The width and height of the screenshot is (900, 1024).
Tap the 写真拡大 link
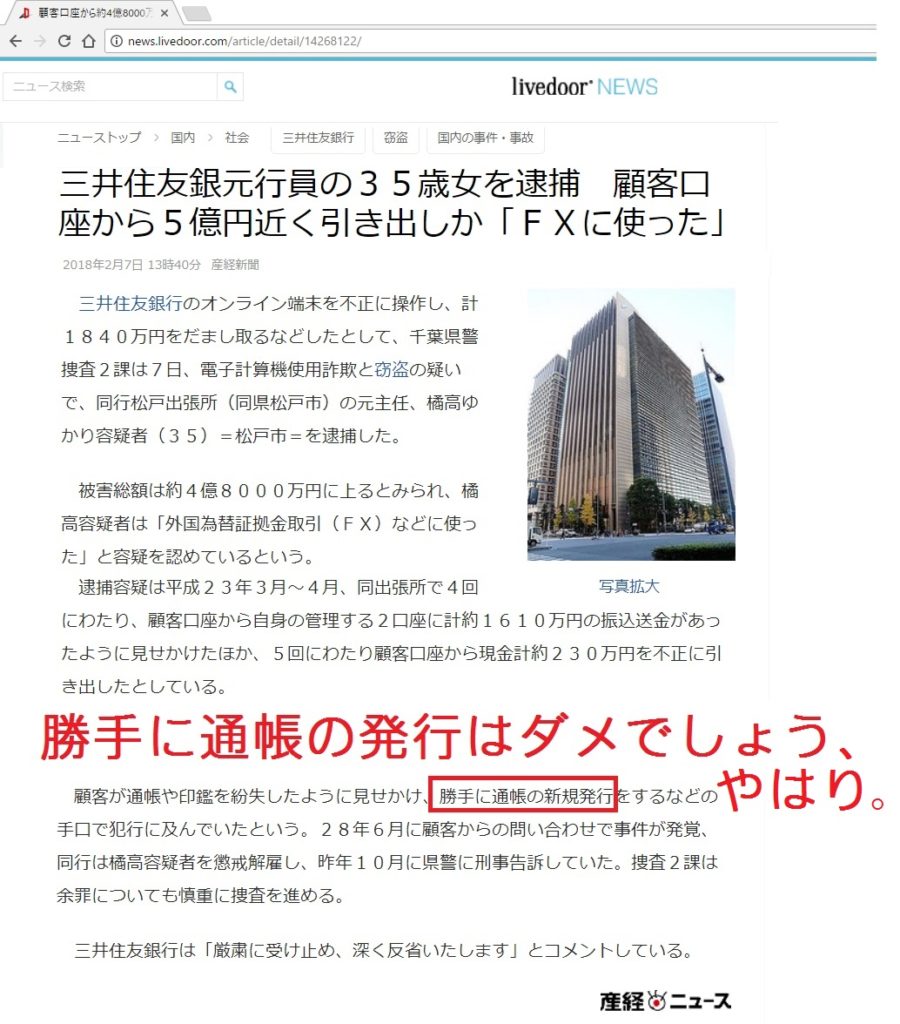click(629, 585)
